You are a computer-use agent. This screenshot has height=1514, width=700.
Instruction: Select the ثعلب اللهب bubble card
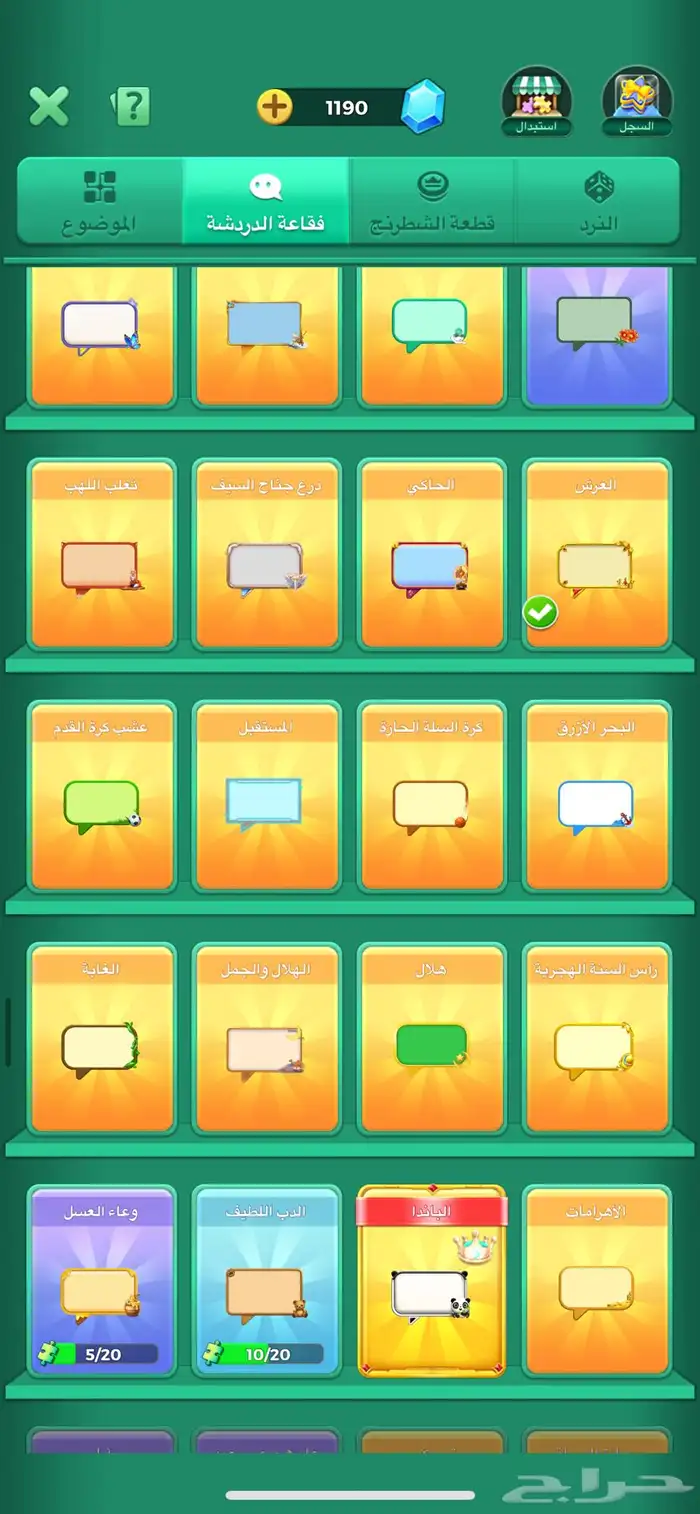pos(102,555)
